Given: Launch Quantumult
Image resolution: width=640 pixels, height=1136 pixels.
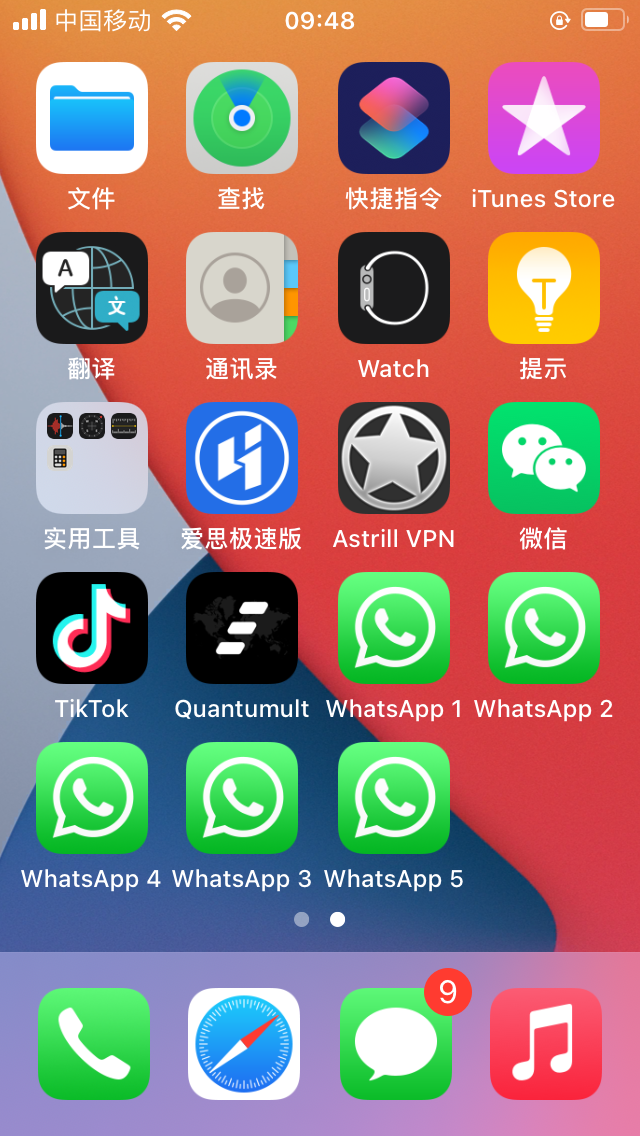Looking at the screenshot, I should pyautogui.click(x=242, y=628).
